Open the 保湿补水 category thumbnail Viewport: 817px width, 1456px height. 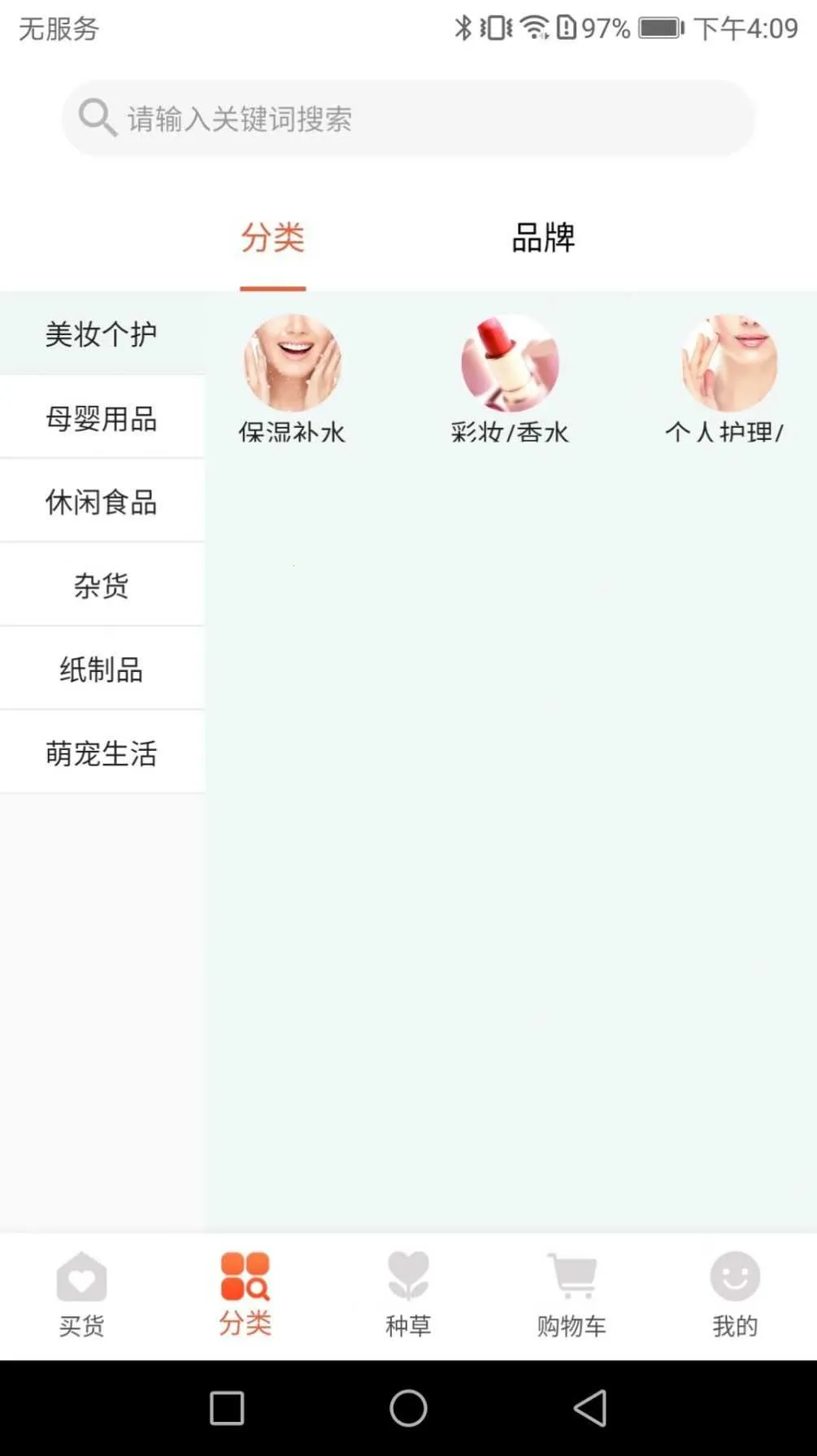click(x=293, y=364)
